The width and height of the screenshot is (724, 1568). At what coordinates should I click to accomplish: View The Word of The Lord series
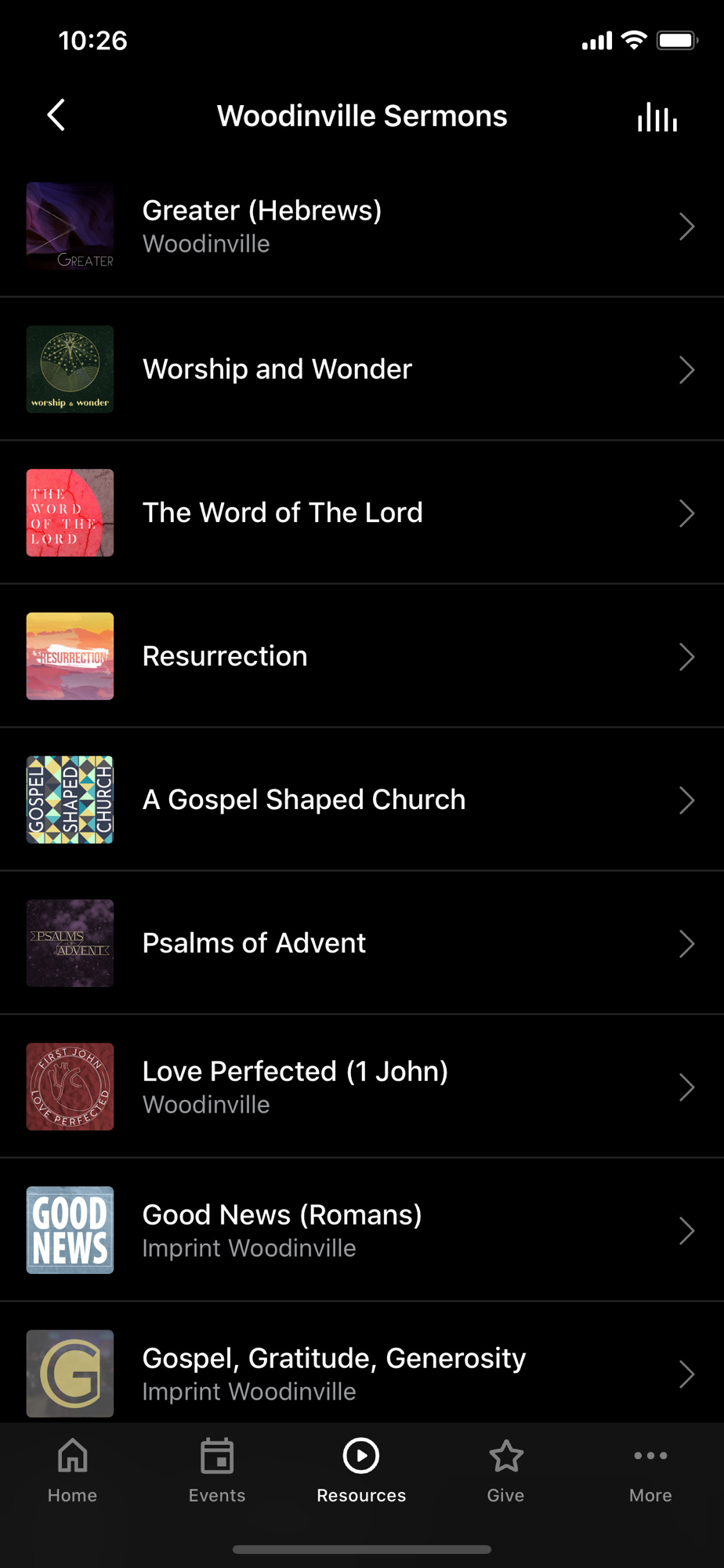pyautogui.click(x=360, y=513)
